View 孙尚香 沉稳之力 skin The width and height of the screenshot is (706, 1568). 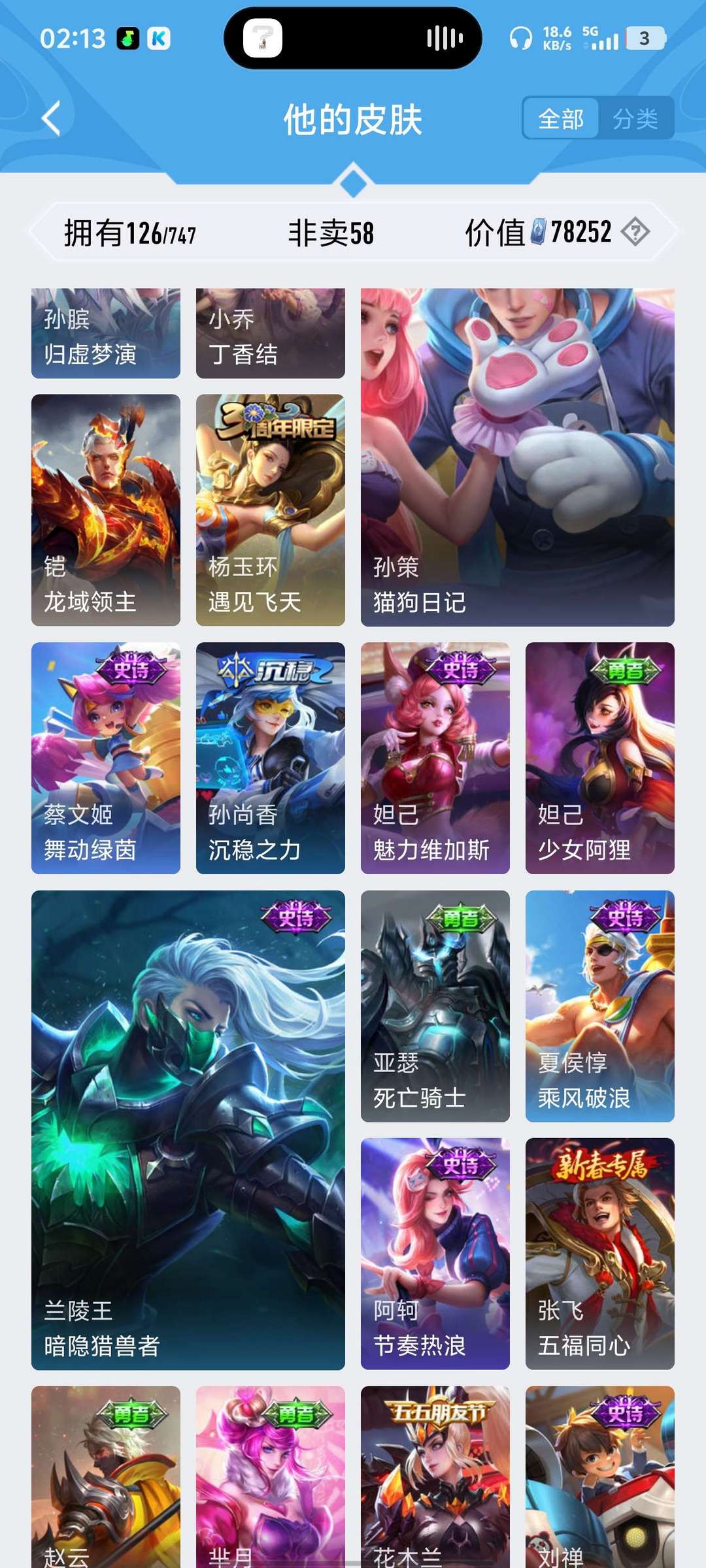point(270,758)
